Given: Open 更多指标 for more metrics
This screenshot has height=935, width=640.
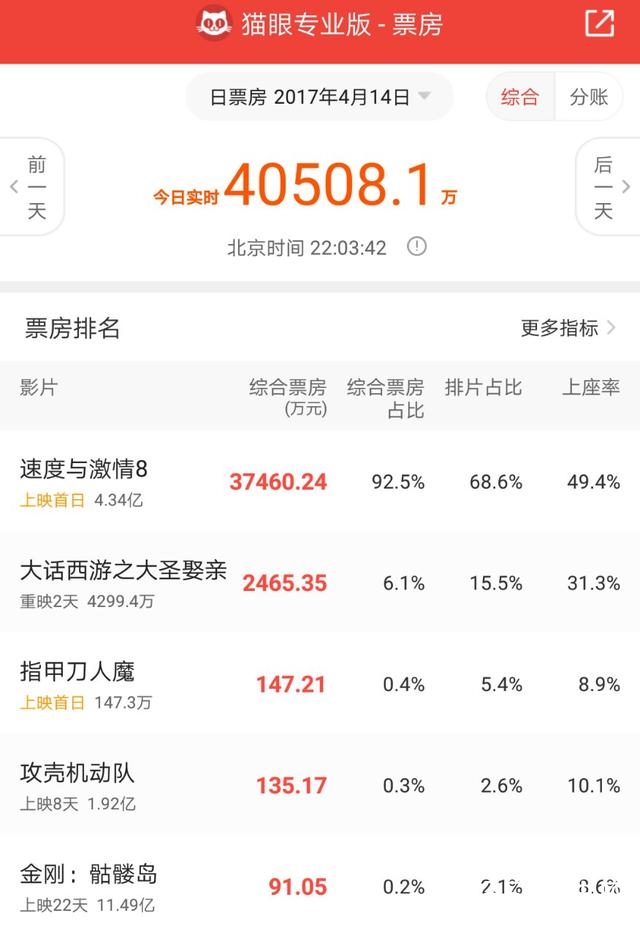Looking at the screenshot, I should (x=568, y=328).
